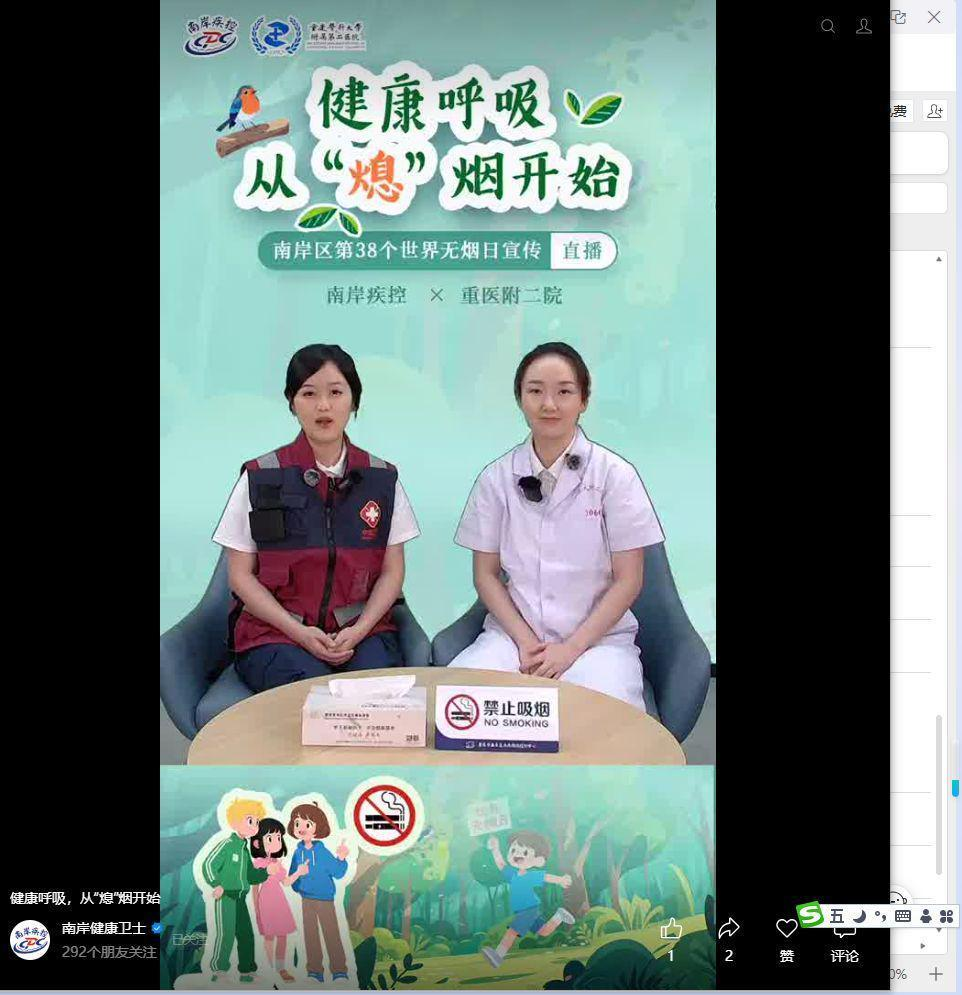Close the window with the X
This screenshot has width=962, height=995.
tap(934, 17)
